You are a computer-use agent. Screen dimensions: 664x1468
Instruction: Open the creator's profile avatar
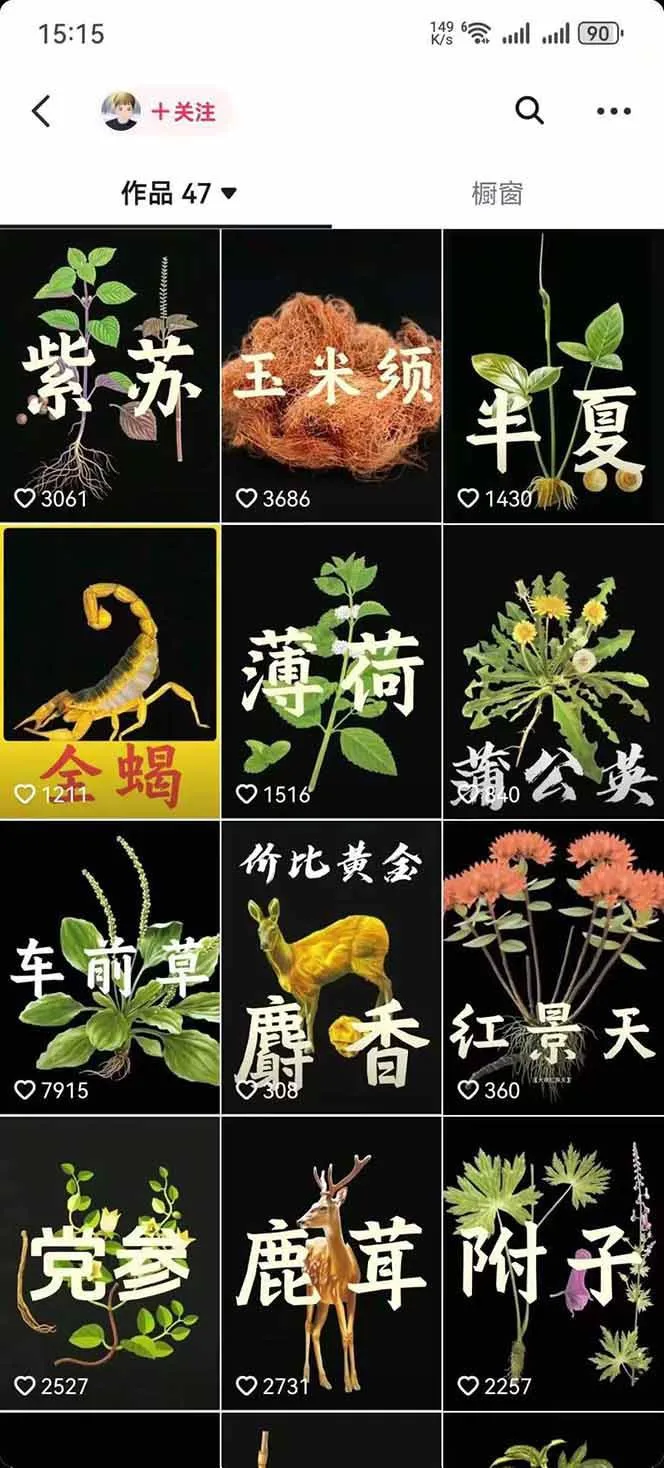(122, 111)
